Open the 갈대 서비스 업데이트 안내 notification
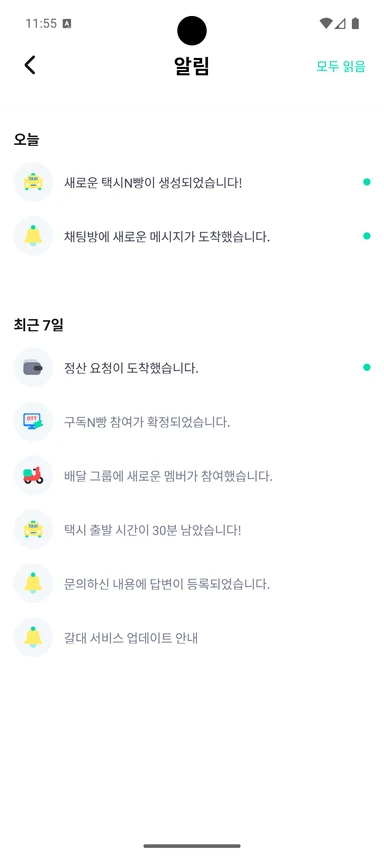The width and height of the screenshot is (384, 857). (x=192, y=637)
